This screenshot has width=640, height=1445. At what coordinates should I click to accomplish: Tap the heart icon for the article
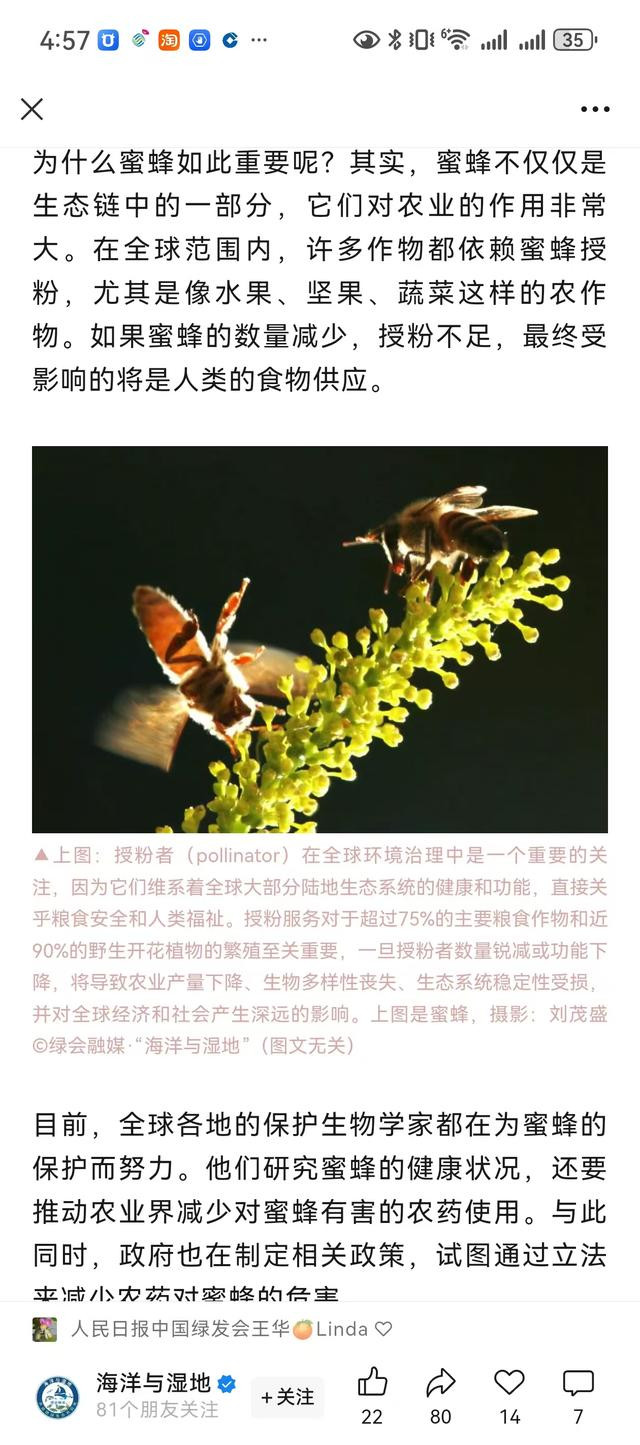(x=509, y=1384)
